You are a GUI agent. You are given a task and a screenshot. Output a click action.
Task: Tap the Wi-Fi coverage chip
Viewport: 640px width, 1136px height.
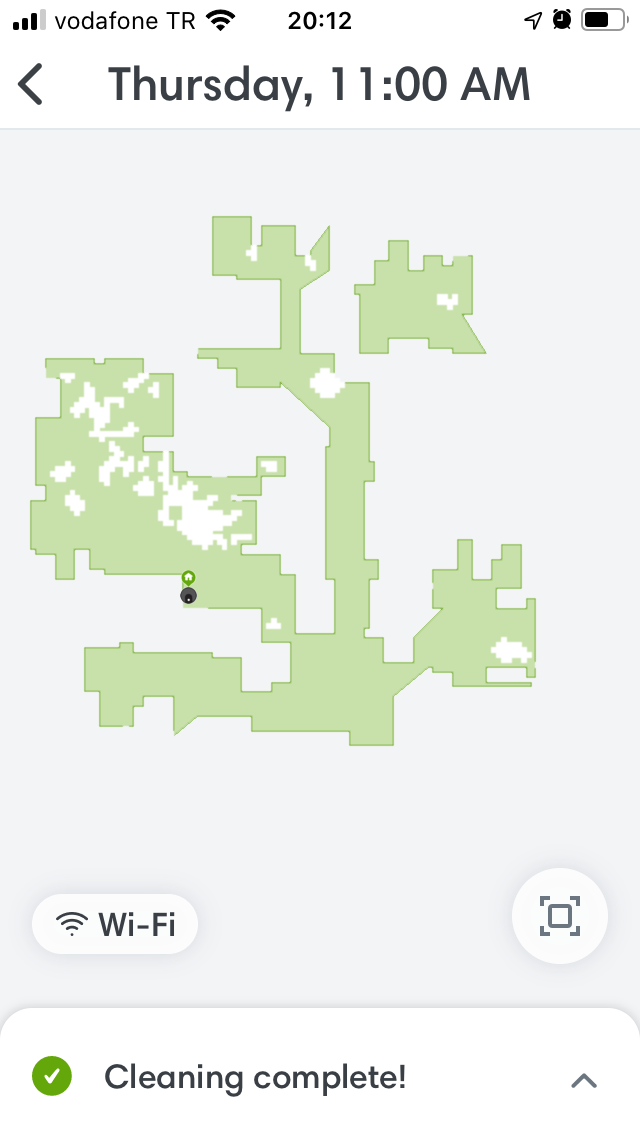pos(115,924)
